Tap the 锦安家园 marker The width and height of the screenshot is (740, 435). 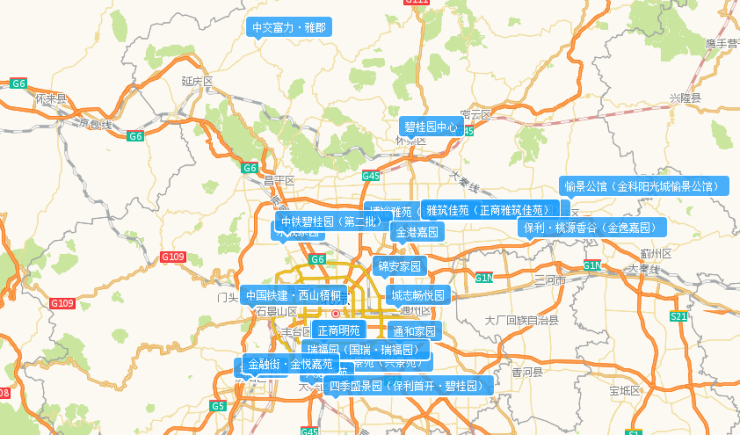click(x=399, y=267)
